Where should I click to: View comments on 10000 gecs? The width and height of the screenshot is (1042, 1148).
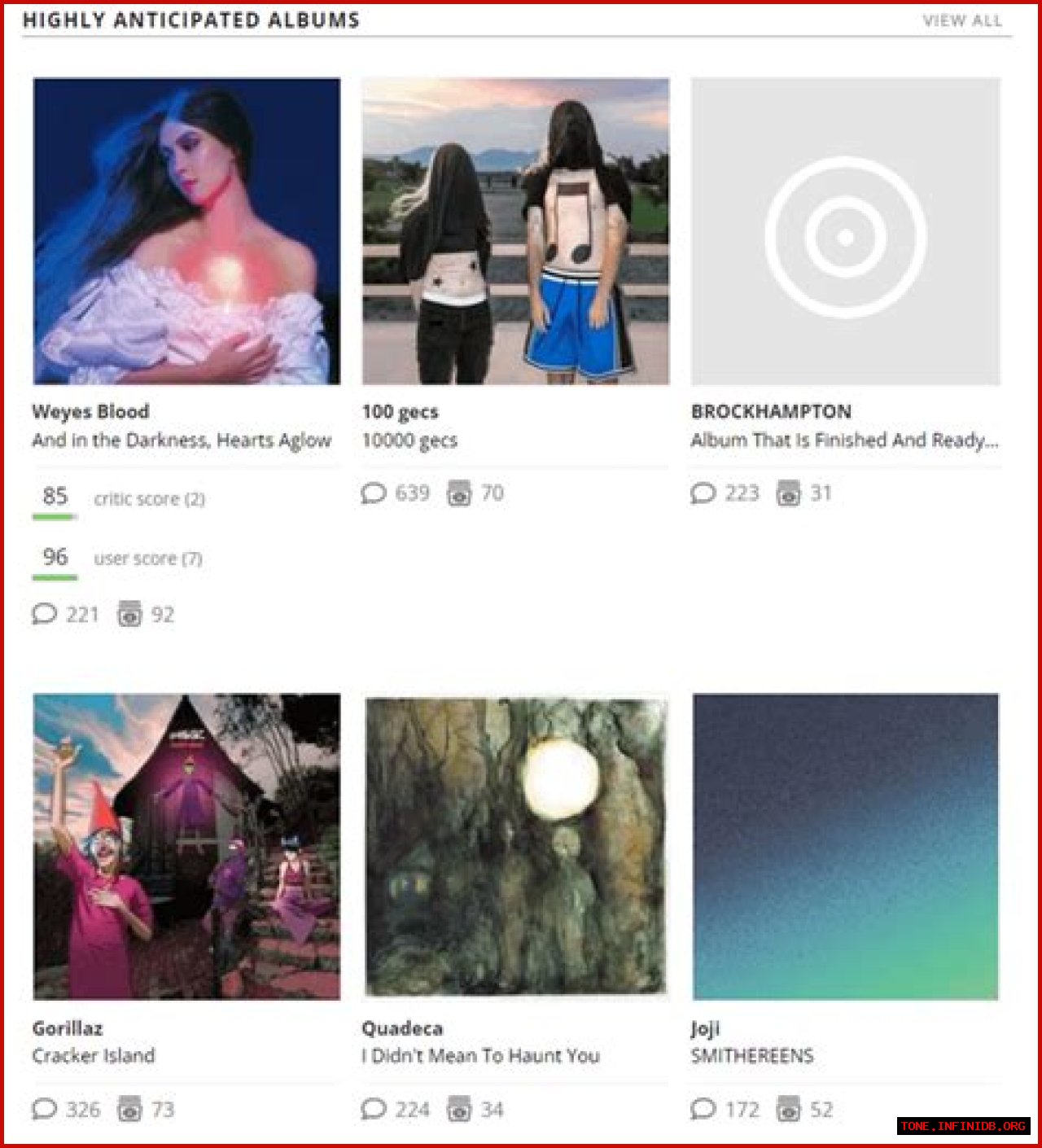[396, 493]
